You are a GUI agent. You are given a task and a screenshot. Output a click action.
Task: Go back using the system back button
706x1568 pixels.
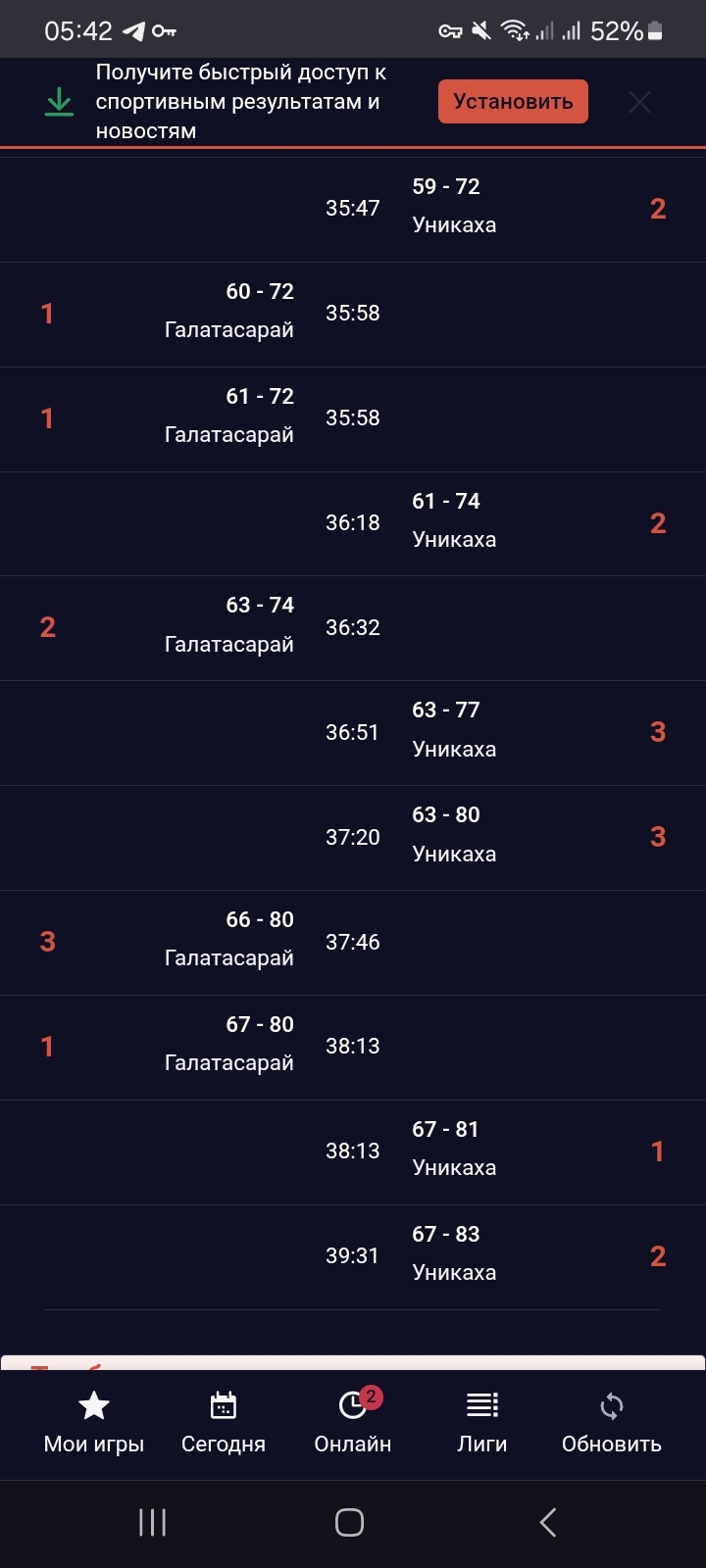548,1522
